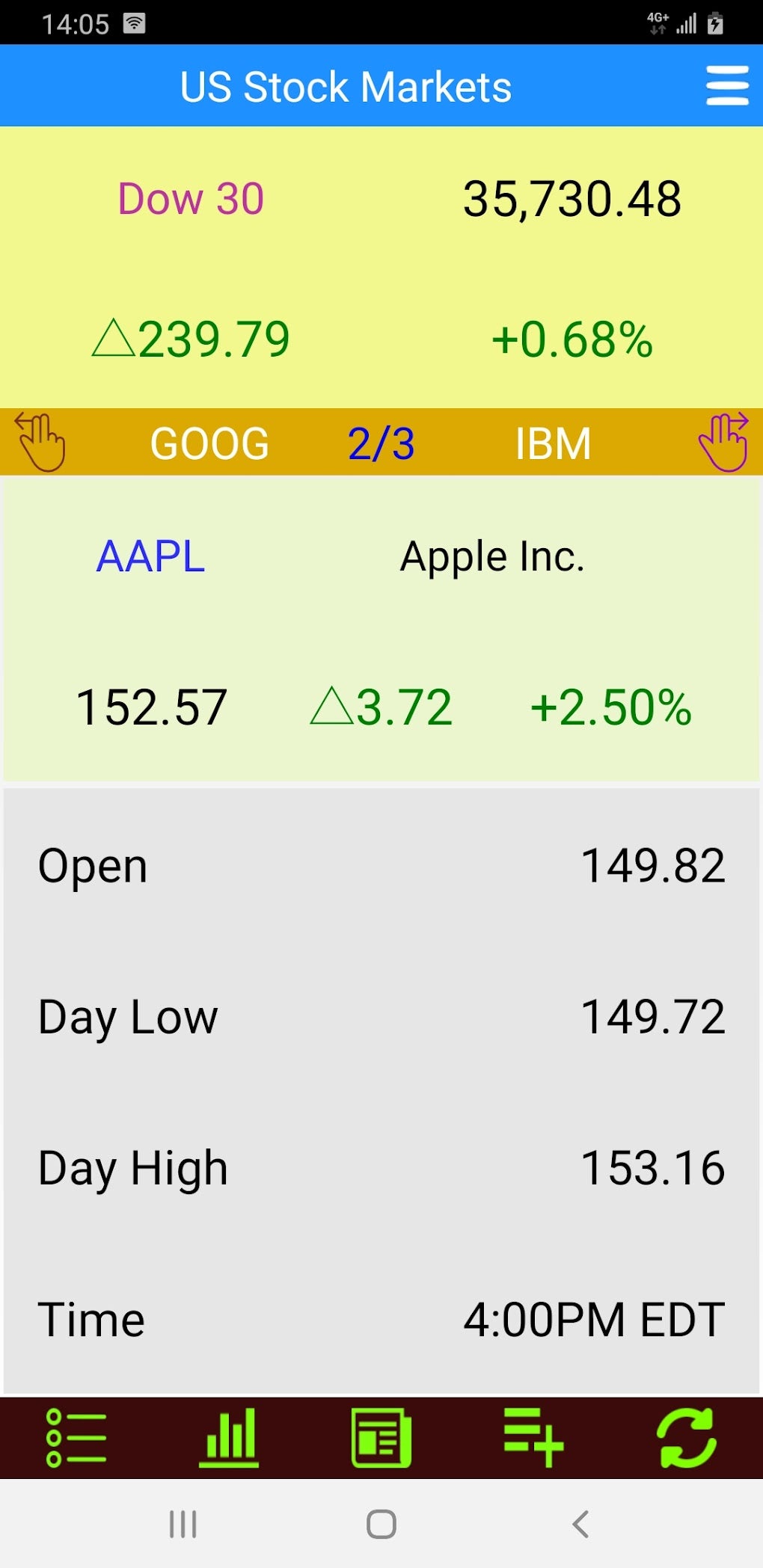
Task: Go to next stock IBM
Action: (x=553, y=443)
